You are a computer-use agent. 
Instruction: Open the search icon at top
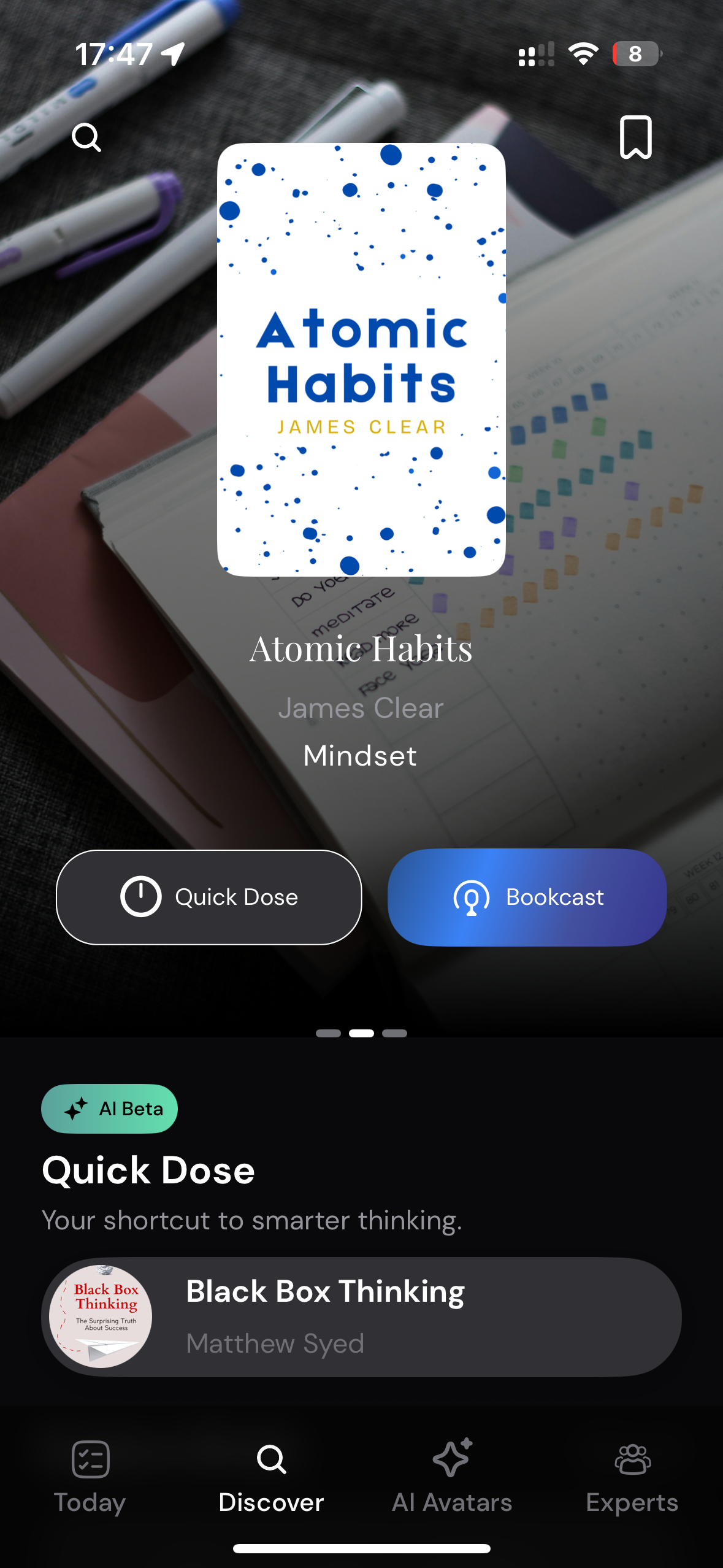coord(86,137)
